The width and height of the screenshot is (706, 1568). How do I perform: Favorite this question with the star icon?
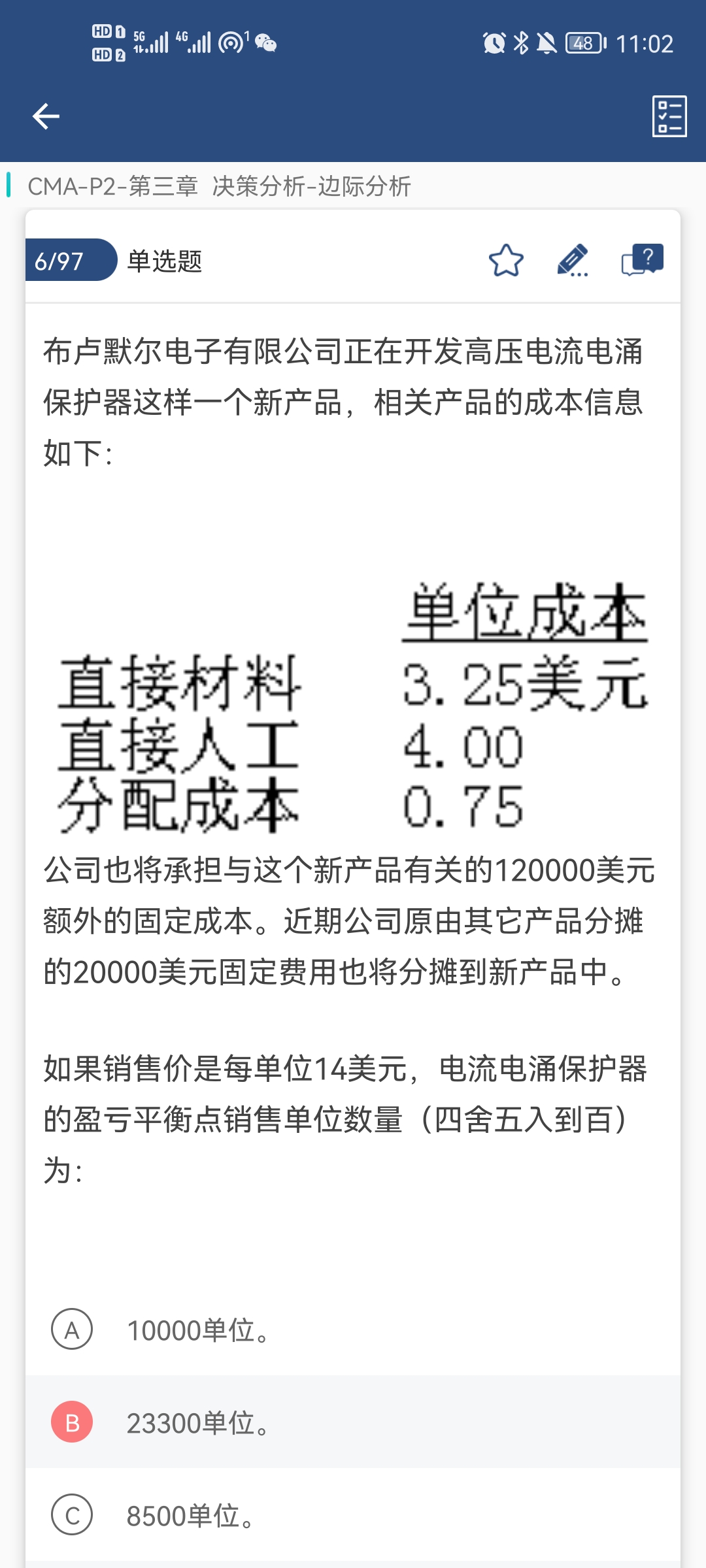click(x=506, y=261)
